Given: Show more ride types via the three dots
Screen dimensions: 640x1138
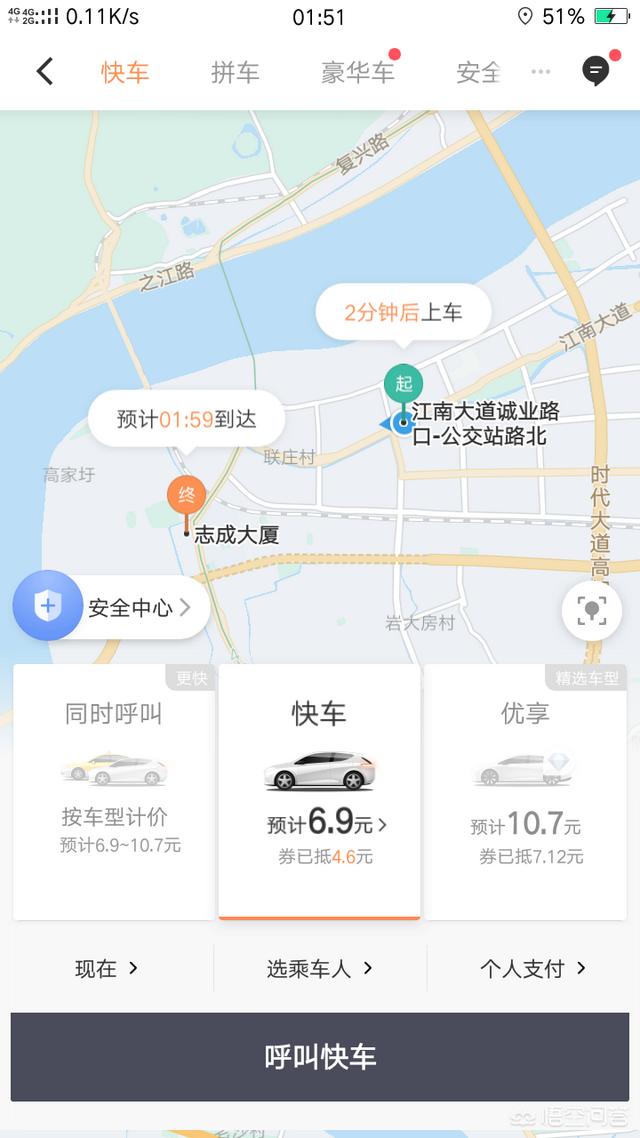Looking at the screenshot, I should pos(541,72).
